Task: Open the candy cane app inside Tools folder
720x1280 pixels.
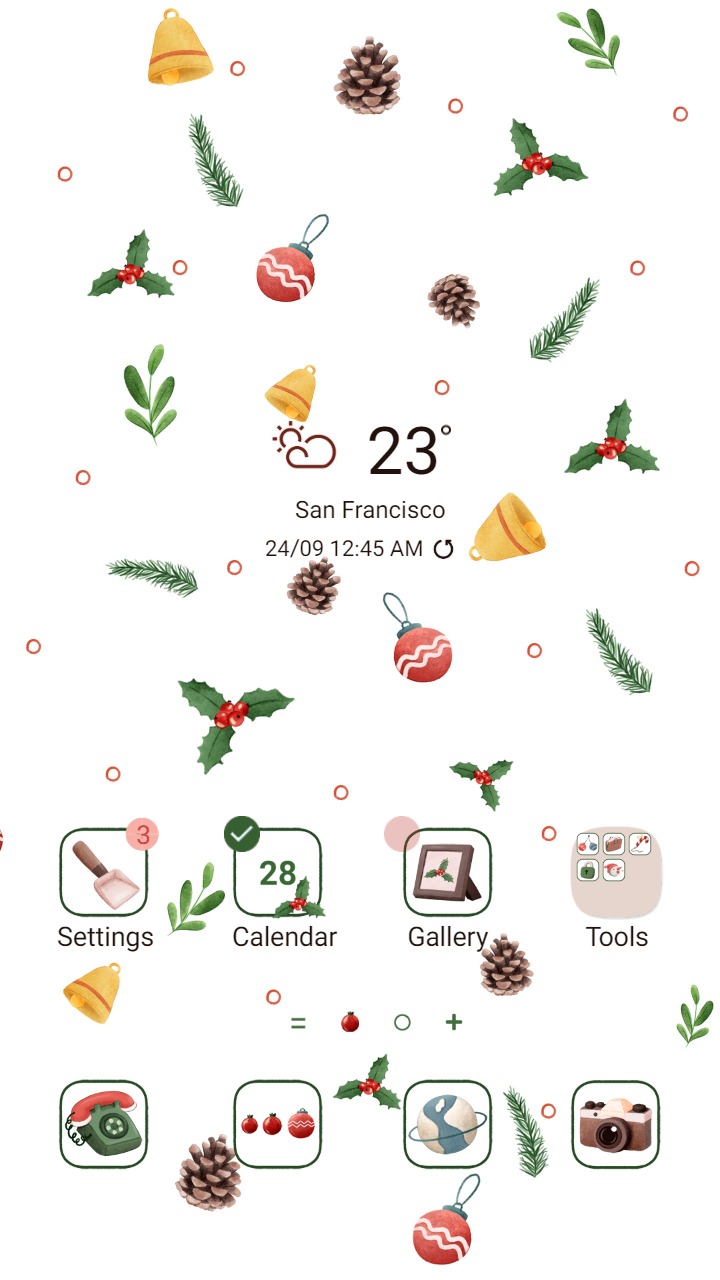Action: pyautogui.click(x=639, y=843)
